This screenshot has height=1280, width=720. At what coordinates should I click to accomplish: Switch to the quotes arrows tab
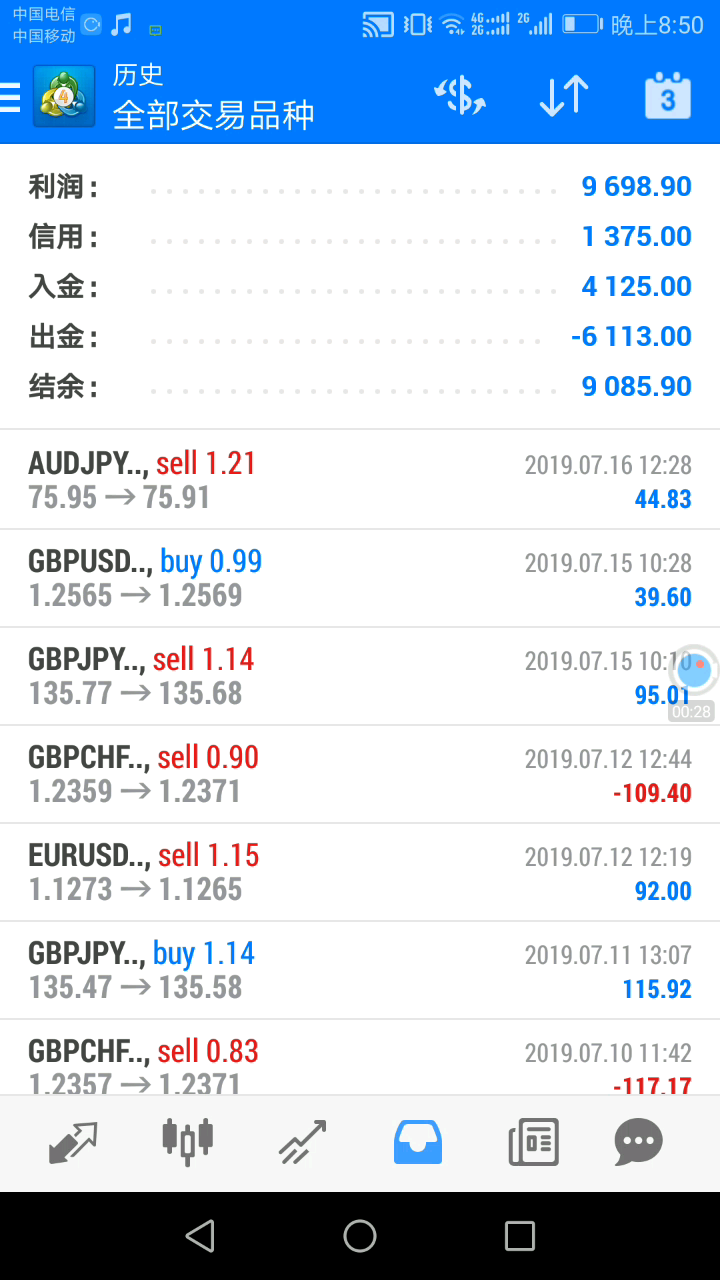73,1142
